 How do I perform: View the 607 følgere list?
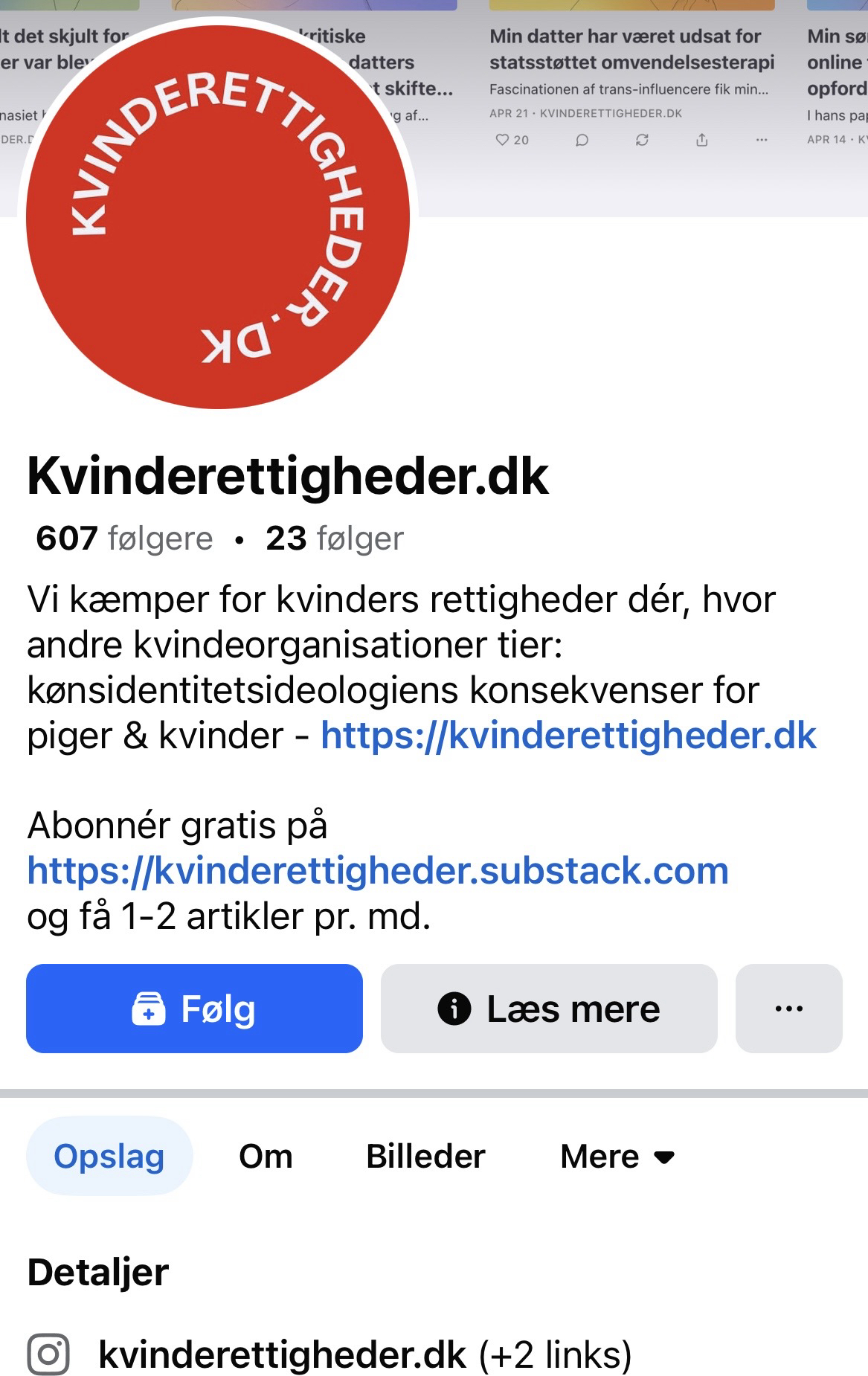pyautogui.click(x=124, y=538)
